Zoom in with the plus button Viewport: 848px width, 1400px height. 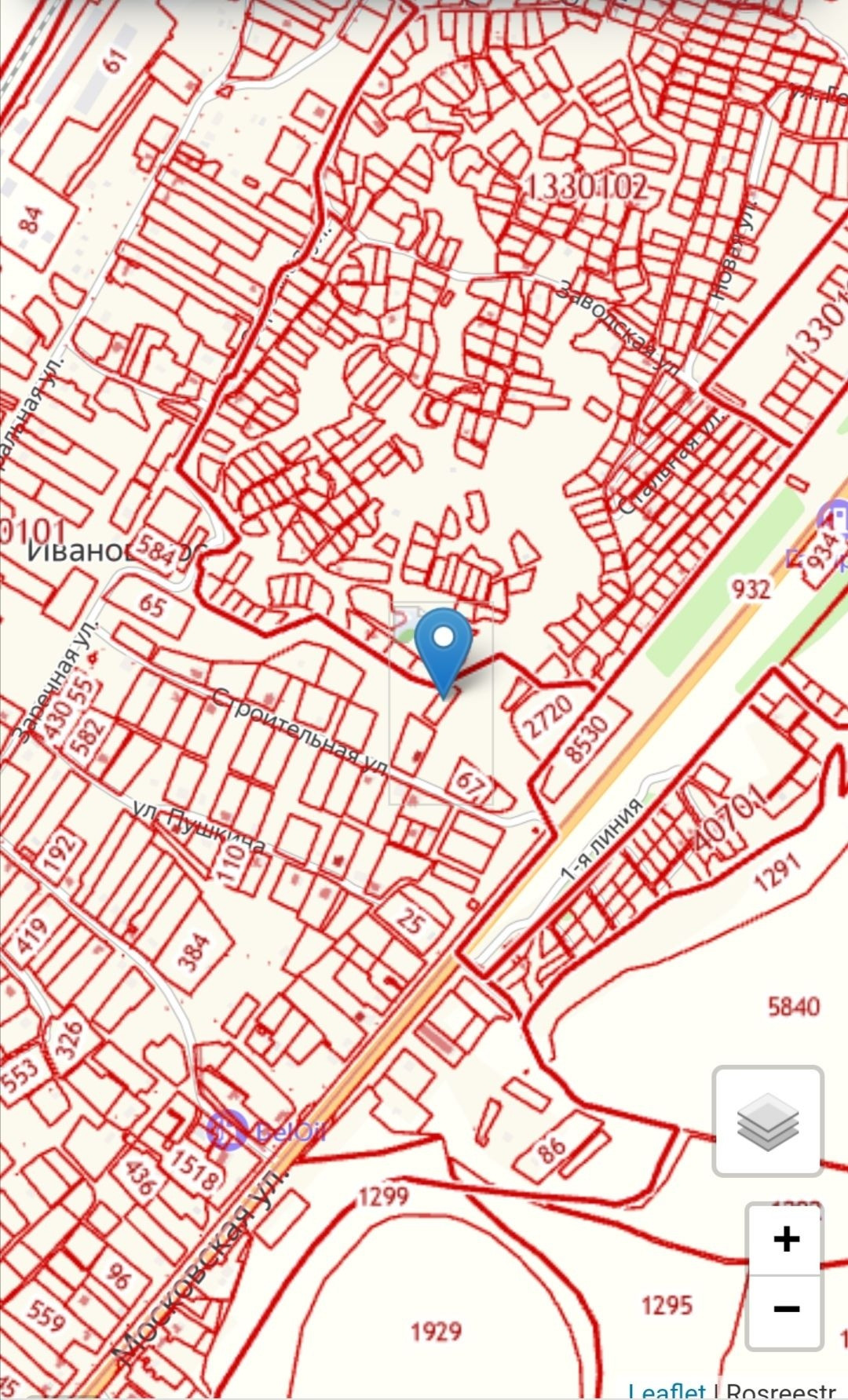785,1240
